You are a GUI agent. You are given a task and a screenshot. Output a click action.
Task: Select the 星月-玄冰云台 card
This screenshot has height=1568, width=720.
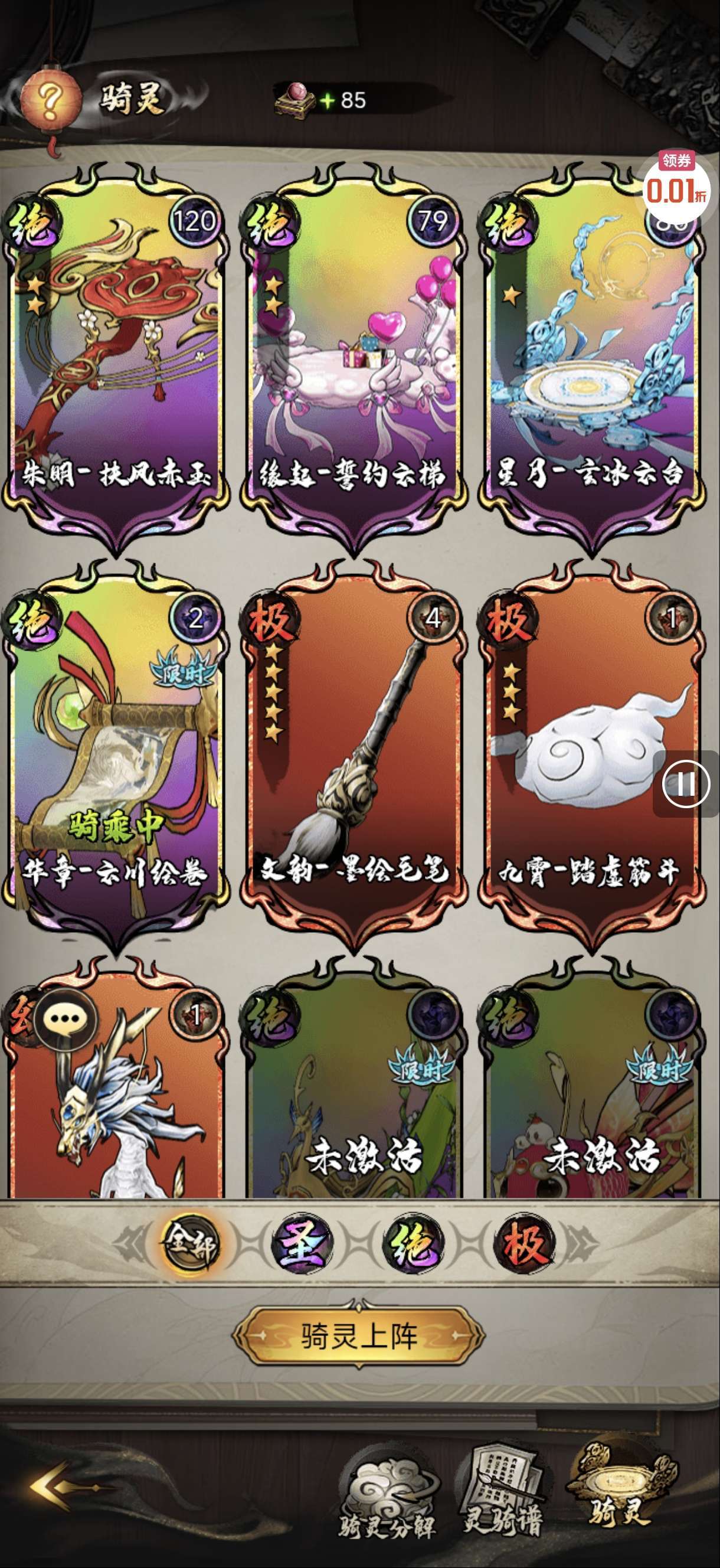point(590,360)
